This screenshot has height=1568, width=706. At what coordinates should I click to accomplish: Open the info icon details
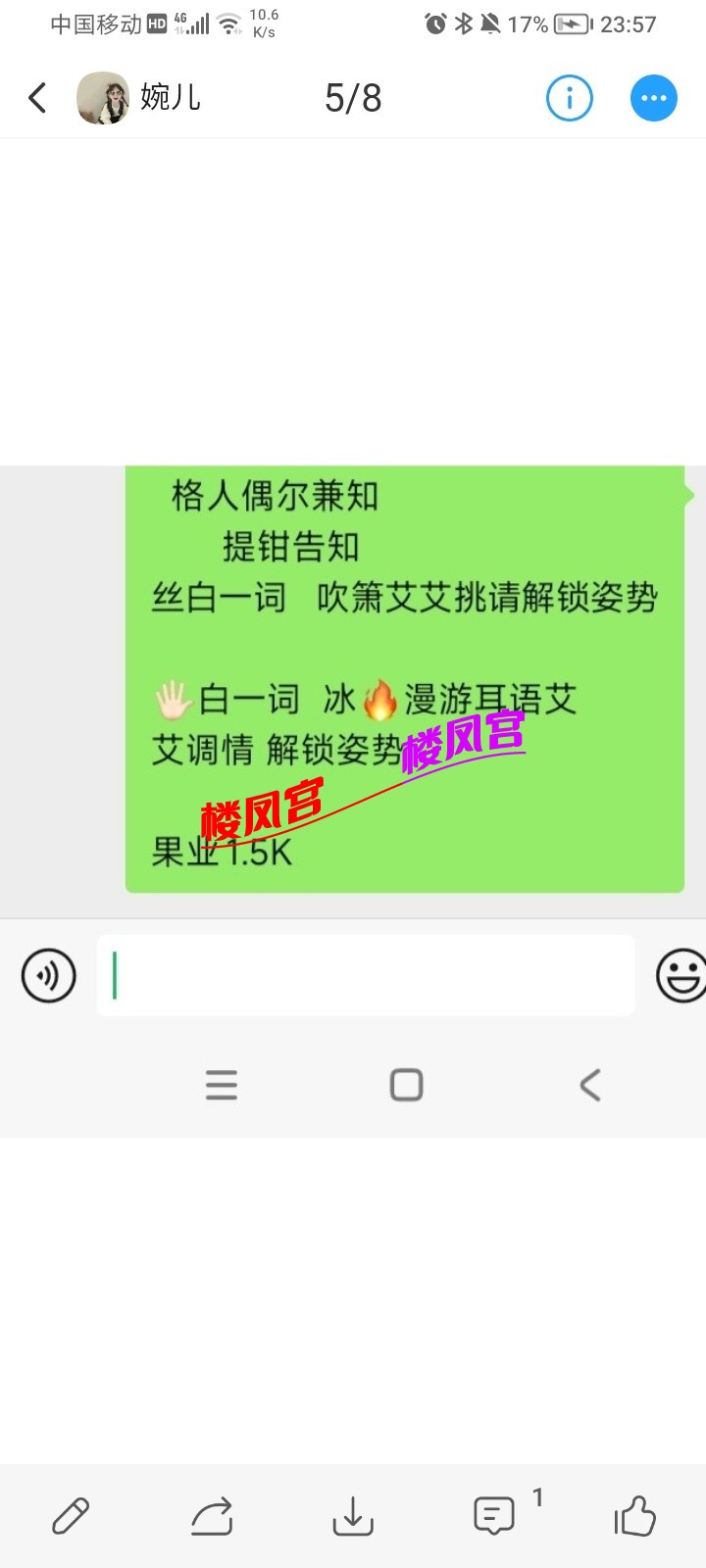click(569, 98)
